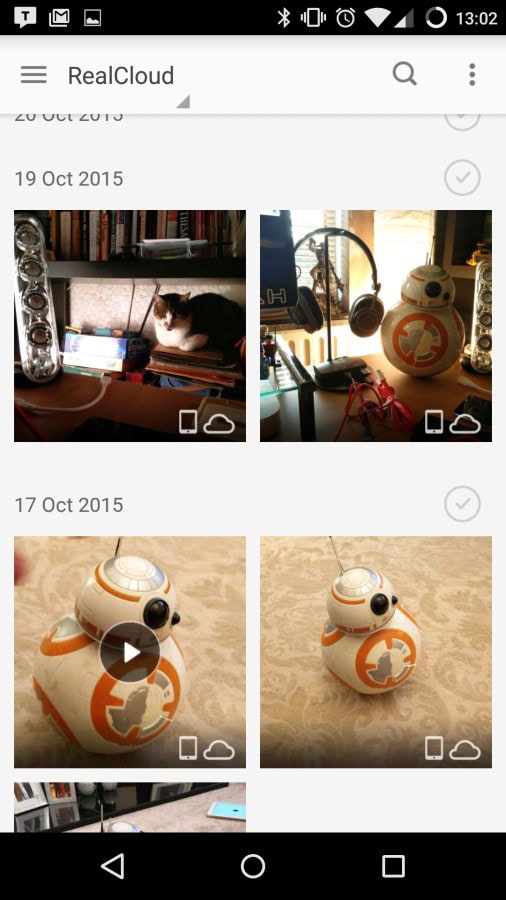The image size is (506, 900).
Task: Go back using the system back button
Action: click(x=112, y=866)
